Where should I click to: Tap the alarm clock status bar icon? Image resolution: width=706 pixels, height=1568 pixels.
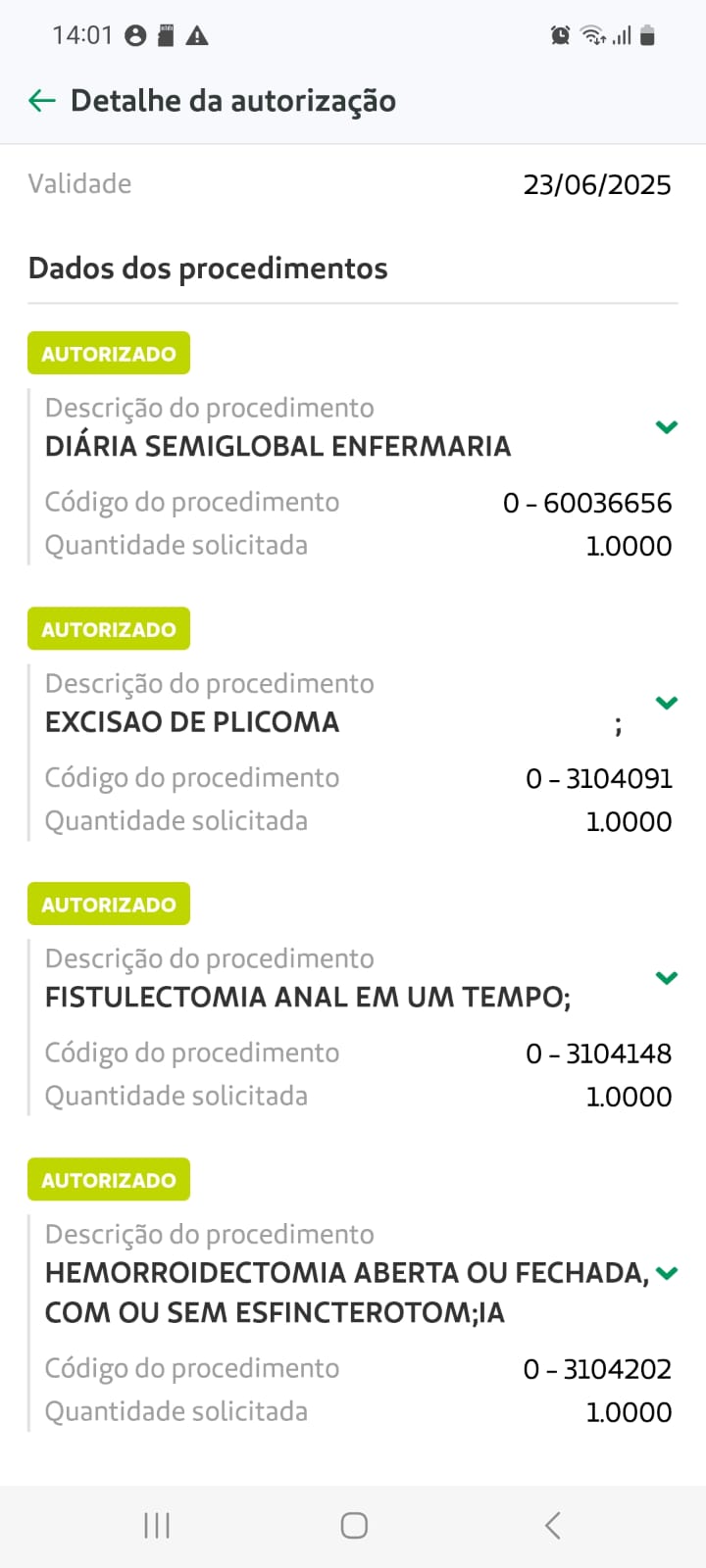[560, 34]
